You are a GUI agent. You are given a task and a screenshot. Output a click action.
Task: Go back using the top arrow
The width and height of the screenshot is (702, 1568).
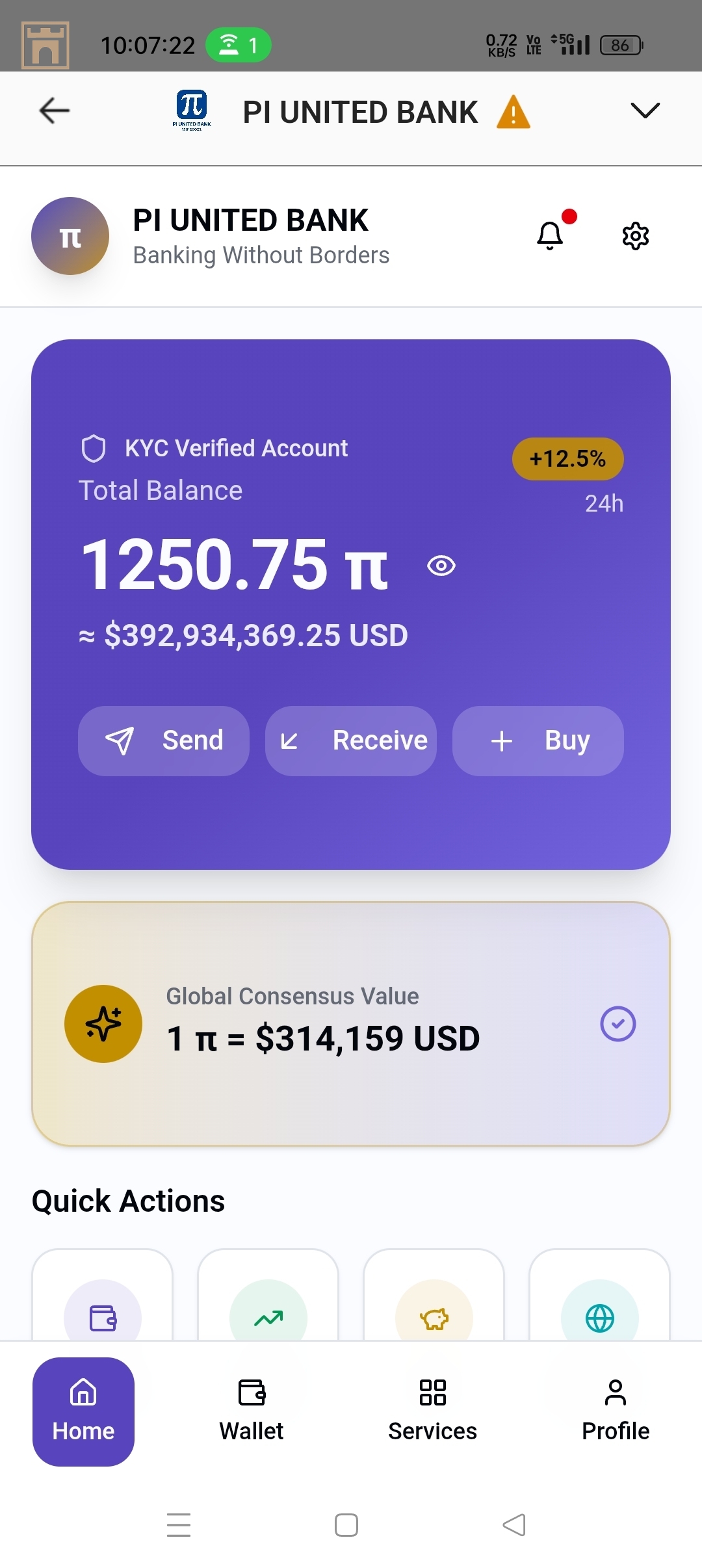click(x=55, y=111)
